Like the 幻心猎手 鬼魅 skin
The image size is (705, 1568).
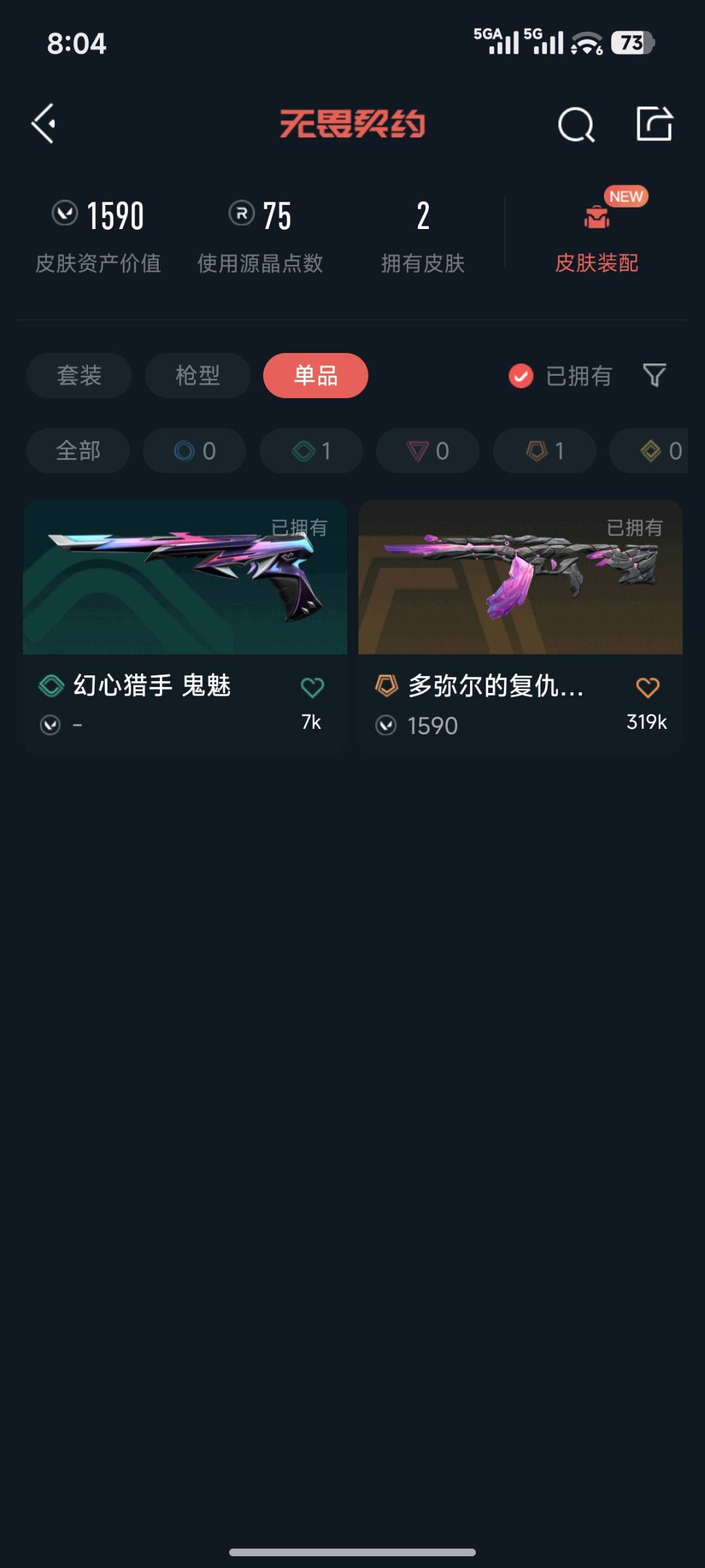(x=312, y=688)
